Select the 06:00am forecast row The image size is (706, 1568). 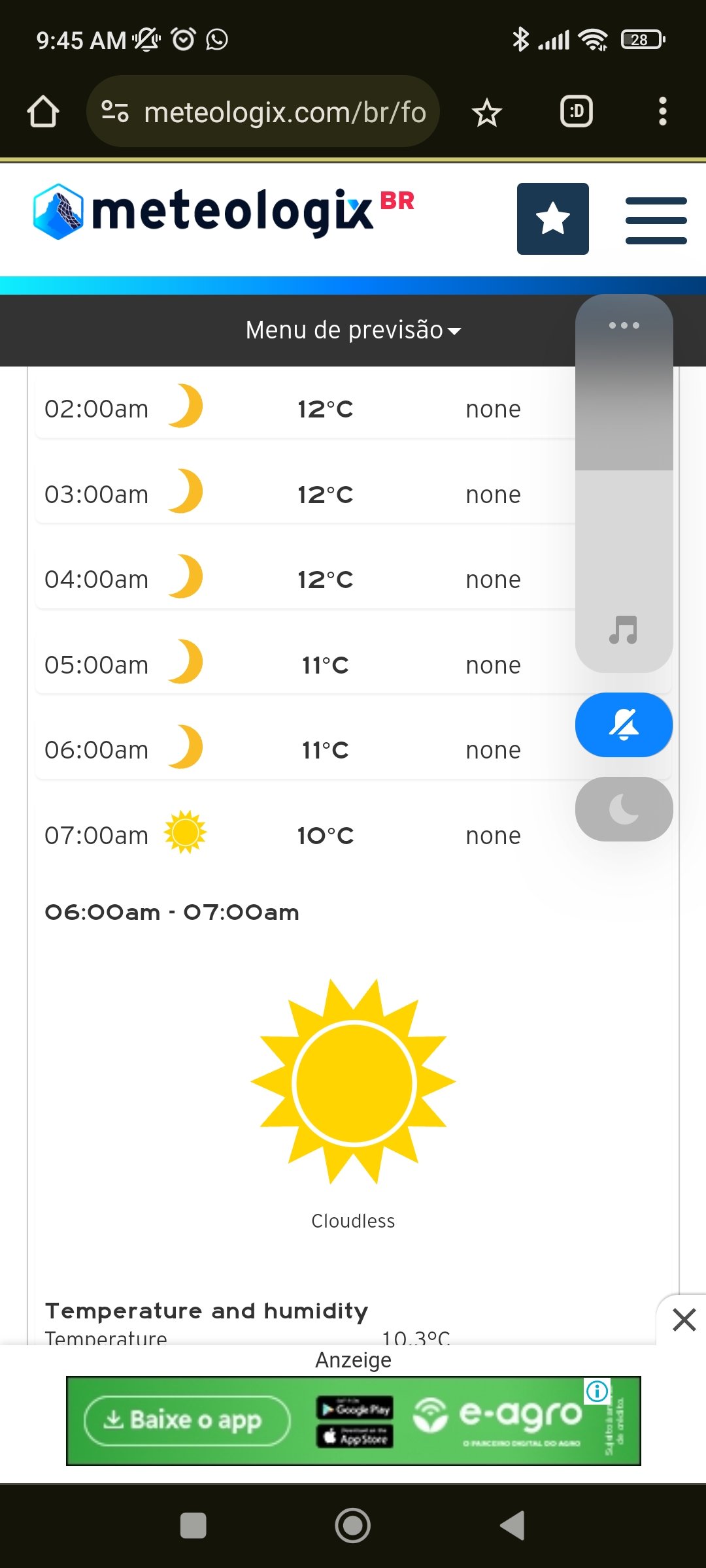point(306,749)
